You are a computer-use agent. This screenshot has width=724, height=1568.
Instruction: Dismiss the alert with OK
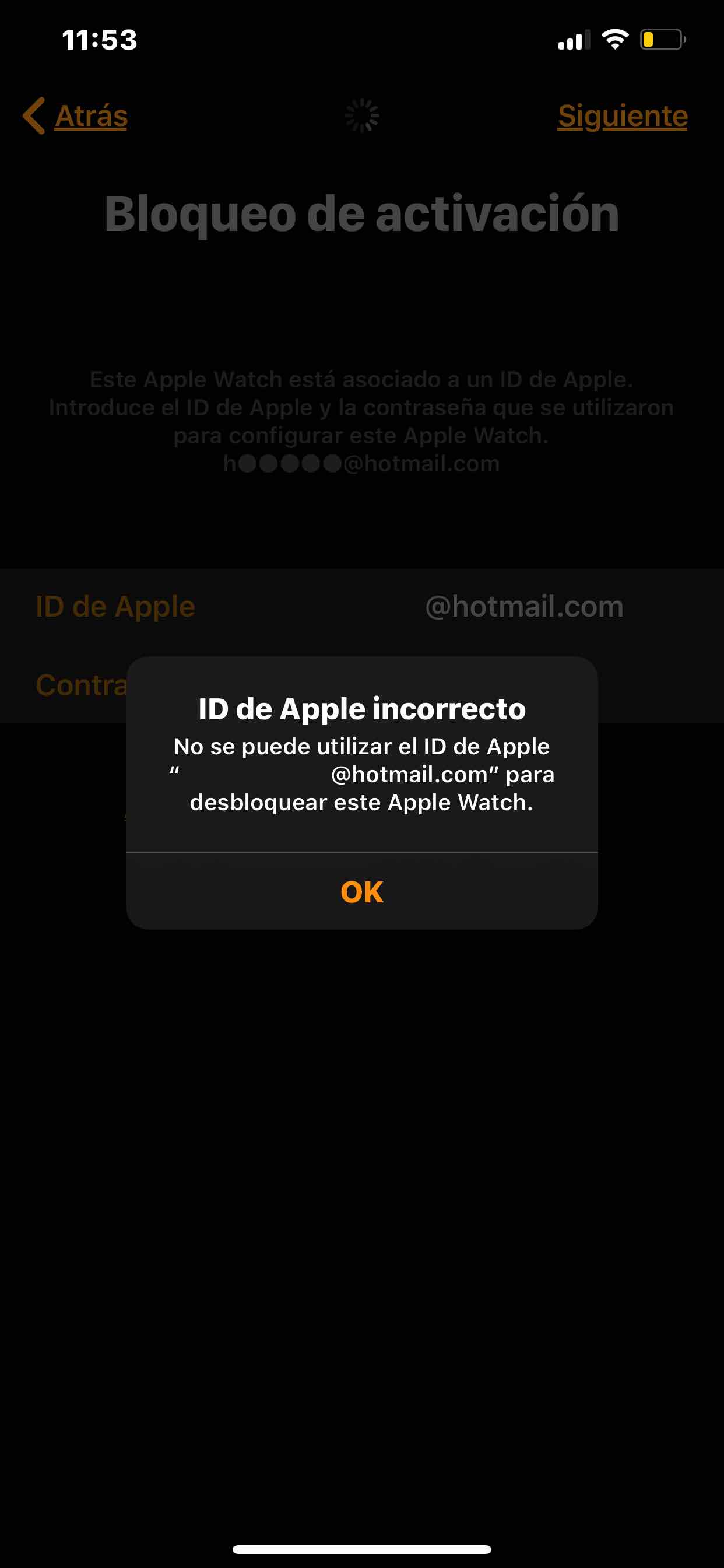361,891
